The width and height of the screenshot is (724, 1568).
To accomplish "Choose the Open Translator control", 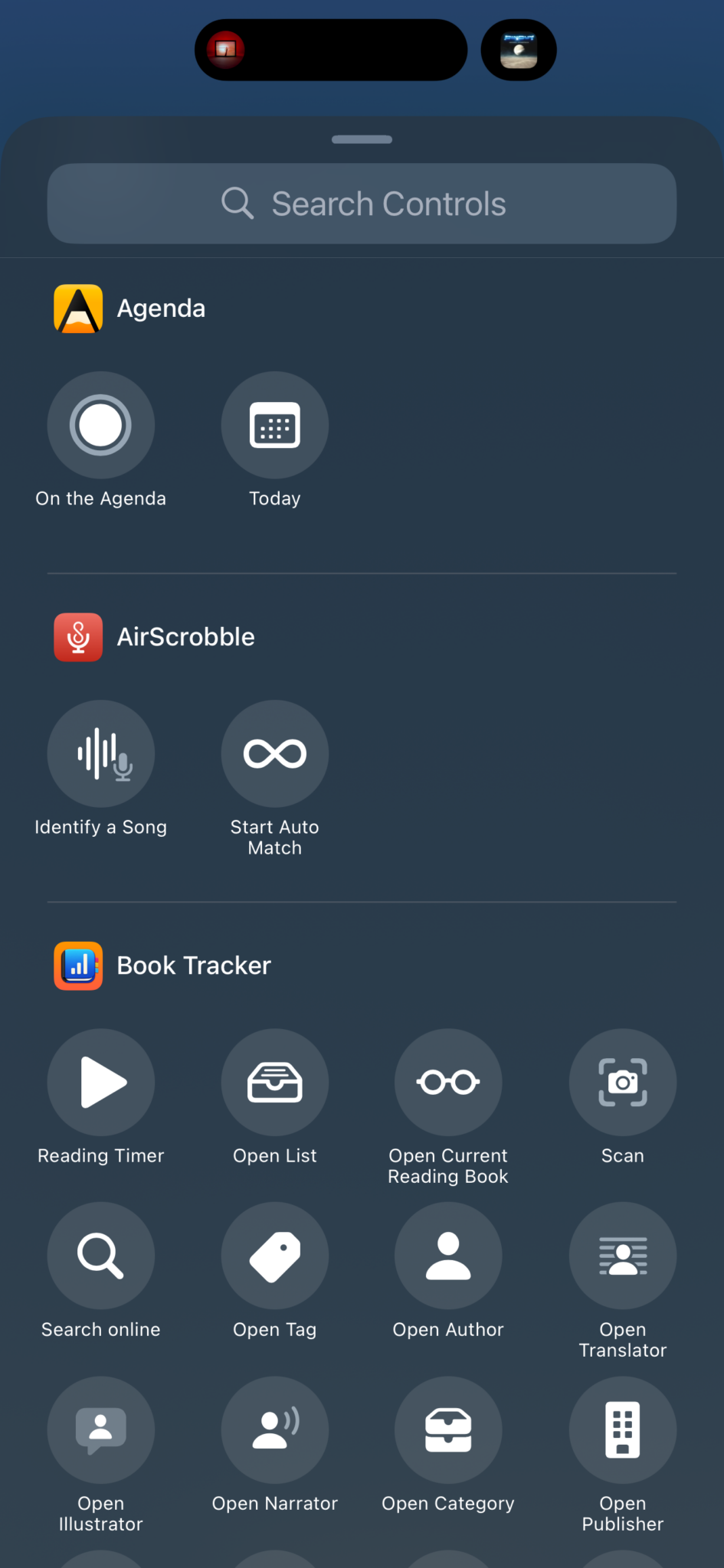I will click(x=622, y=1256).
